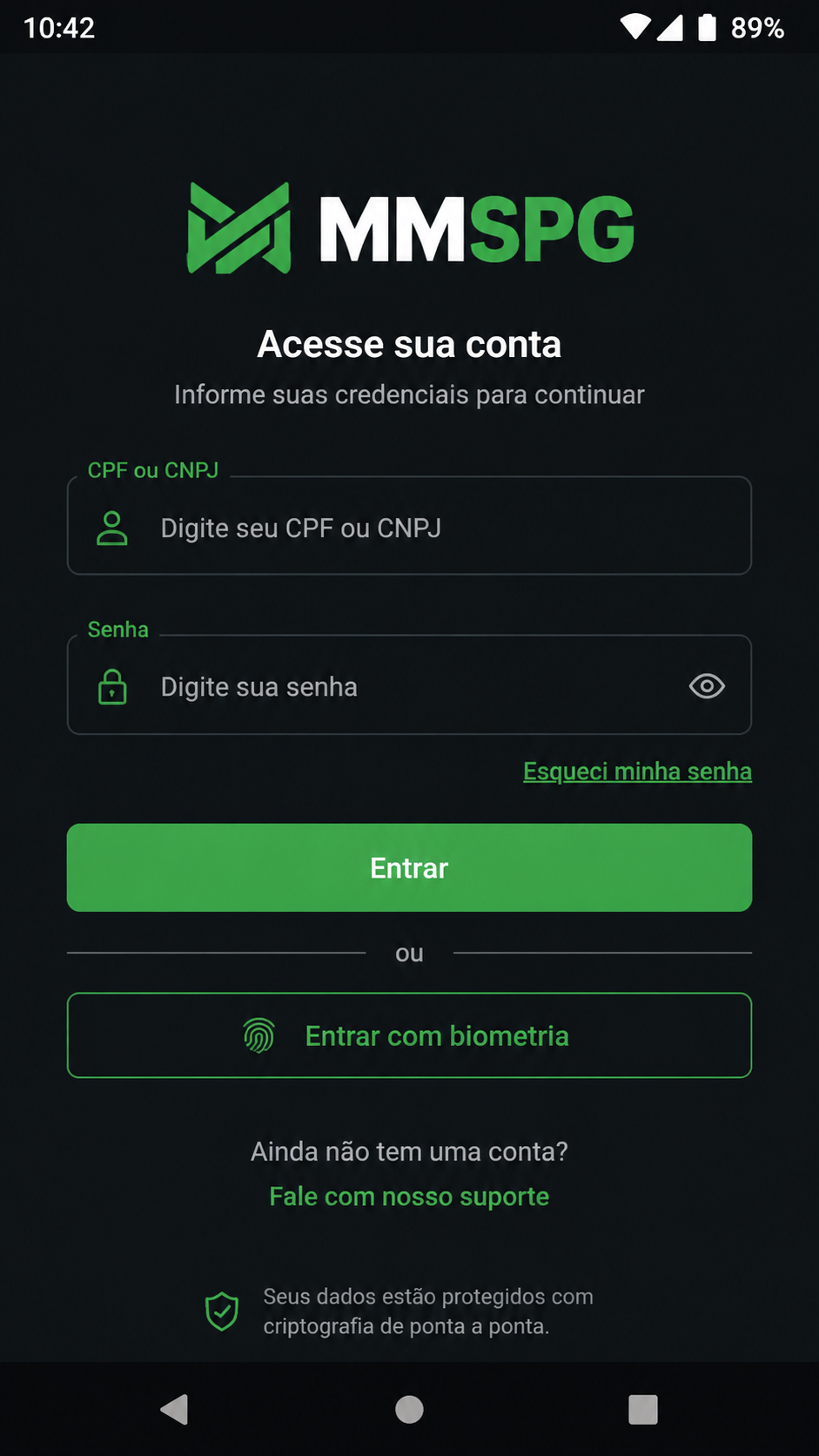Go back with the system back button

point(175,1409)
